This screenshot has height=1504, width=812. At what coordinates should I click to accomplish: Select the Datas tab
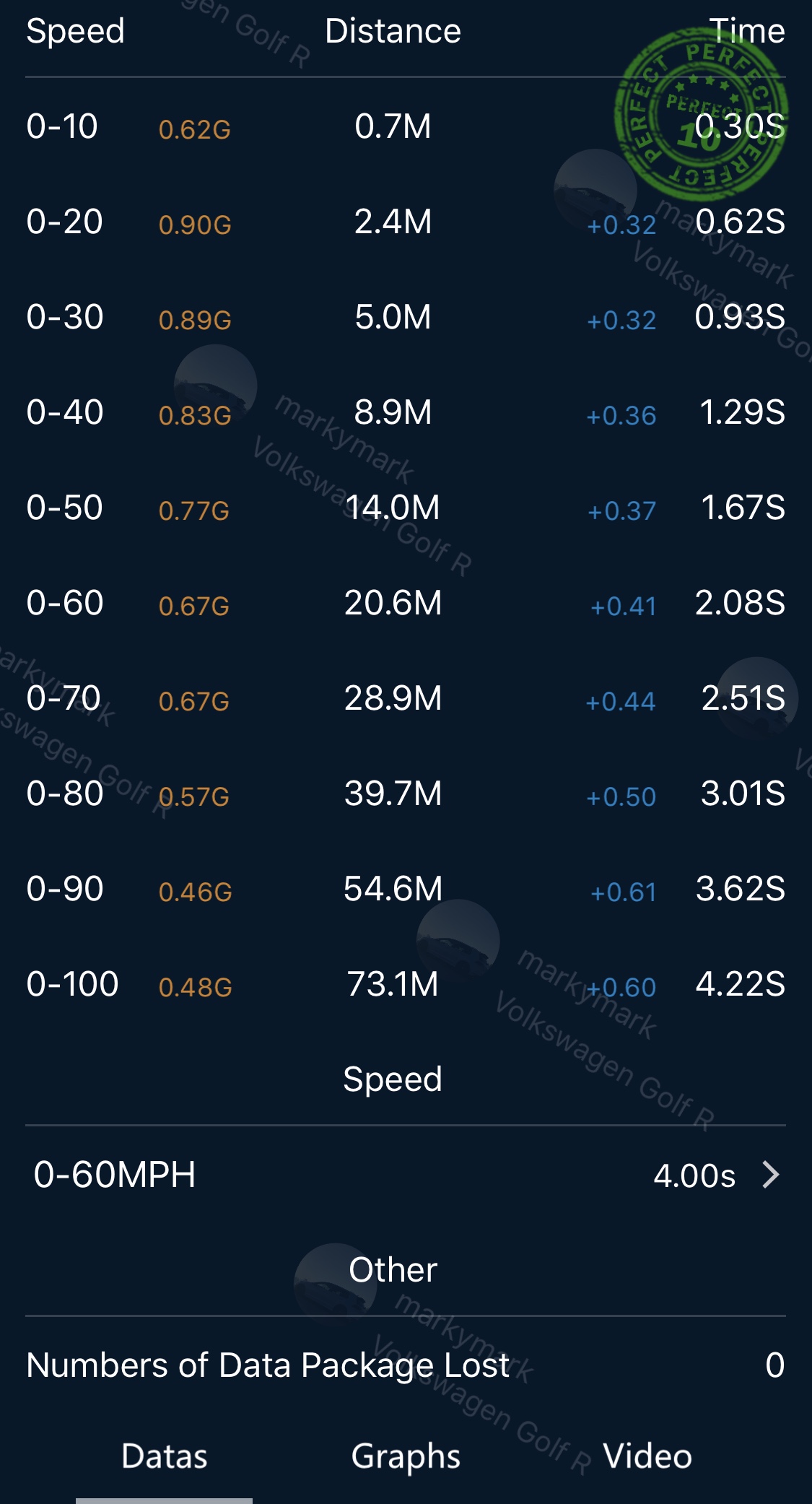coord(165,1456)
